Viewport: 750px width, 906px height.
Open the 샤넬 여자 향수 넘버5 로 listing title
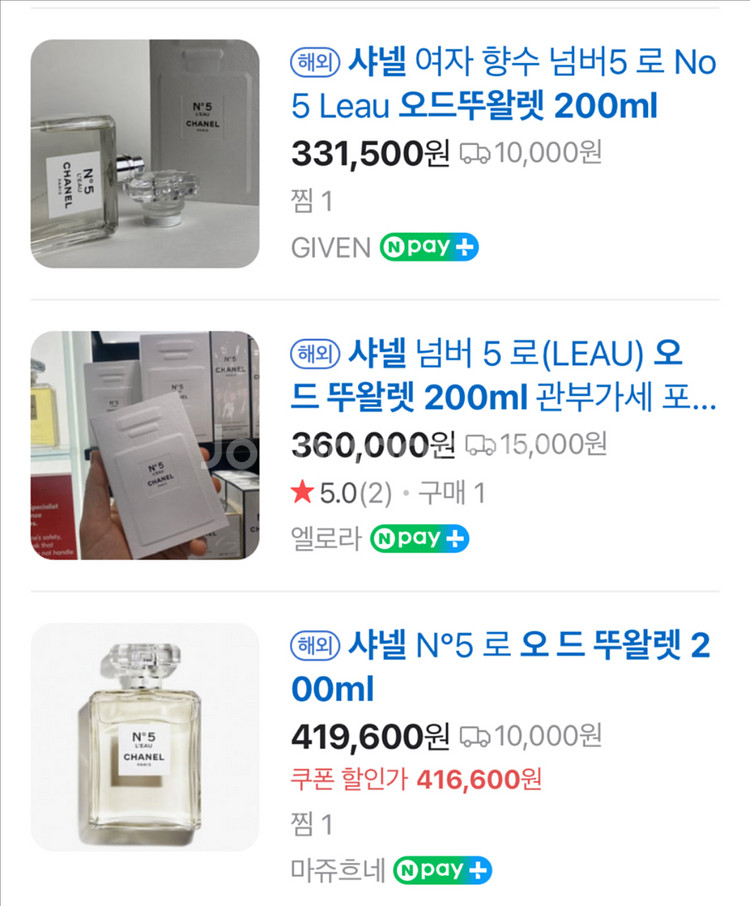[503, 84]
